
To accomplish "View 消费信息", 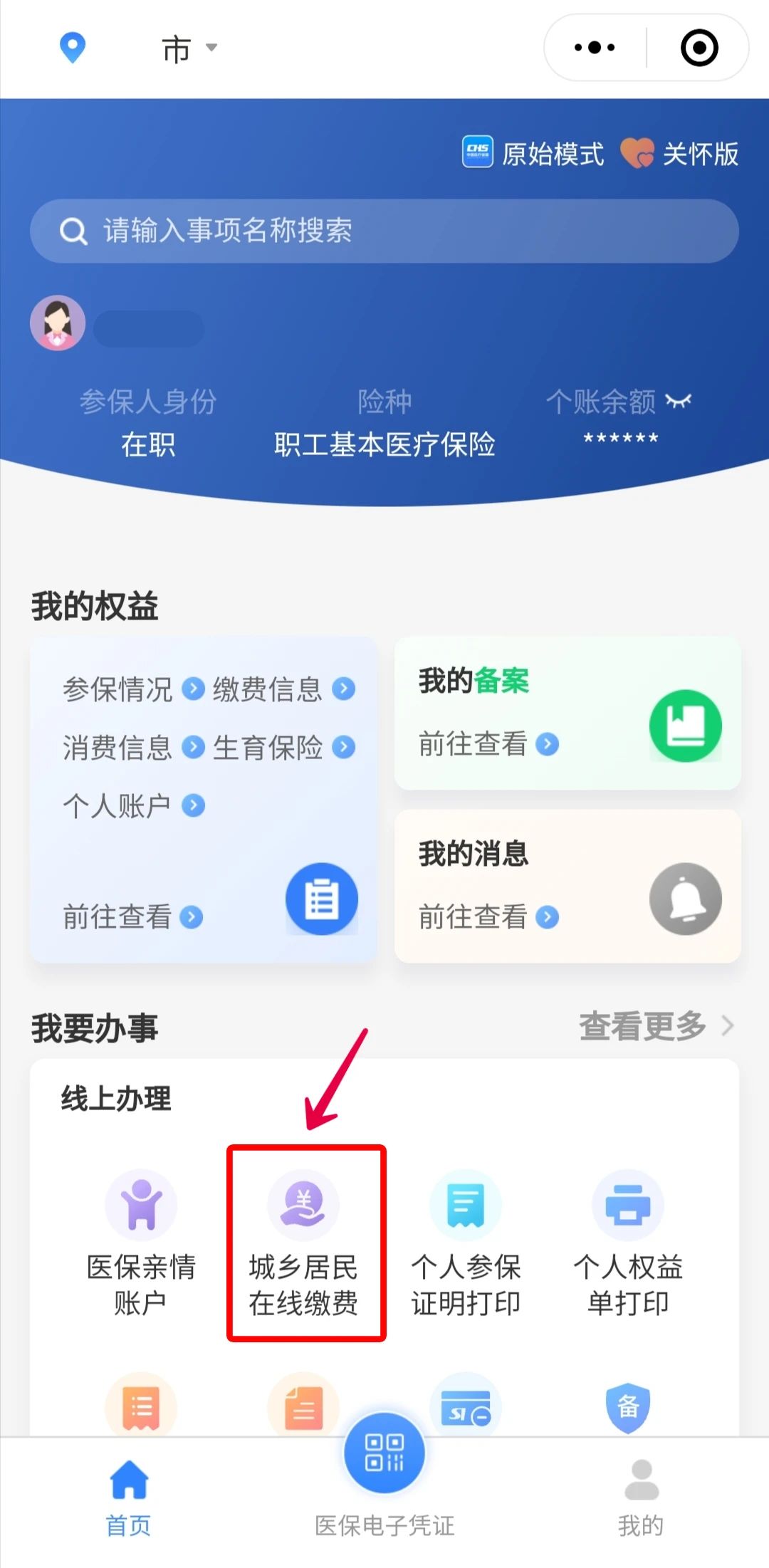I will pyautogui.click(x=132, y=748).
